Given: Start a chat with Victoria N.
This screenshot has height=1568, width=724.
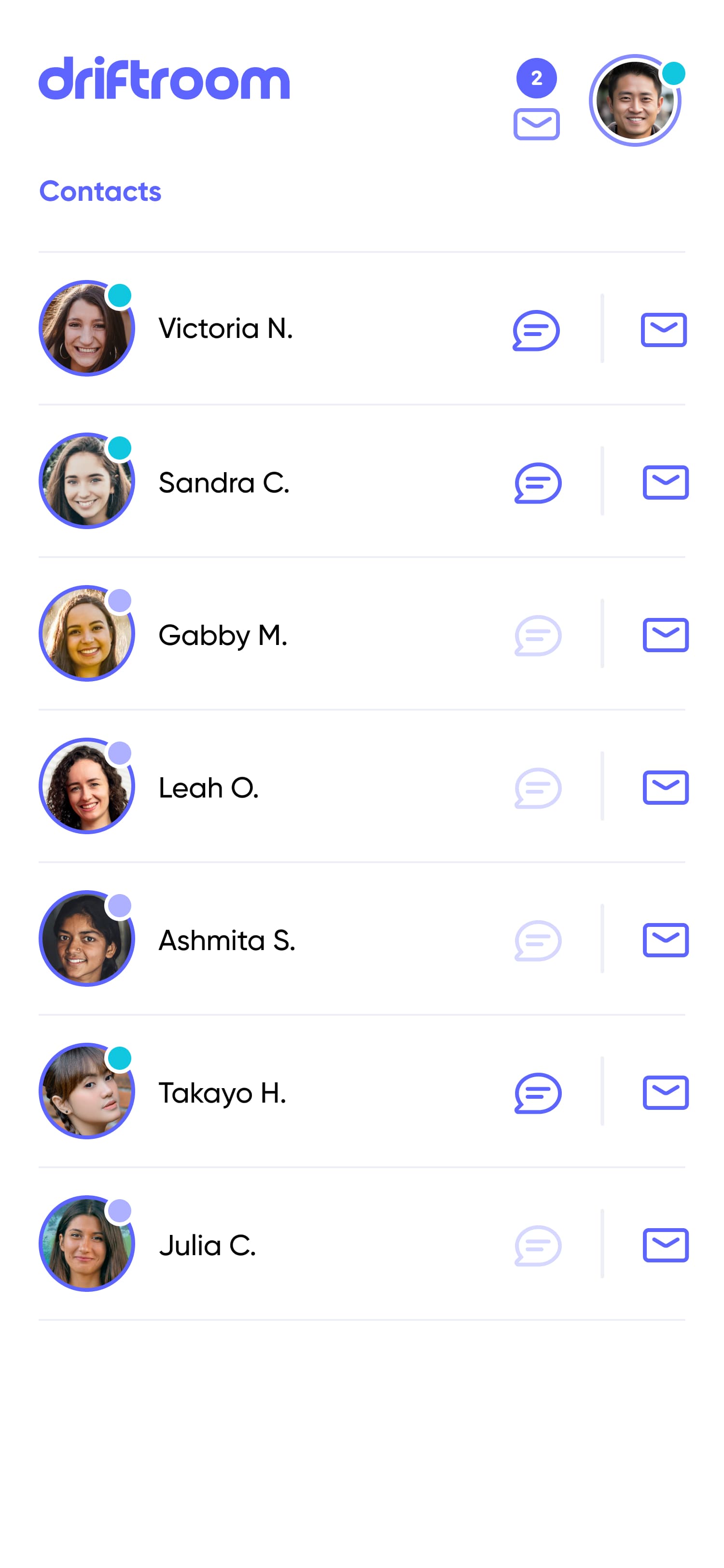Looking at the screenshot, I should click(536, 330).
